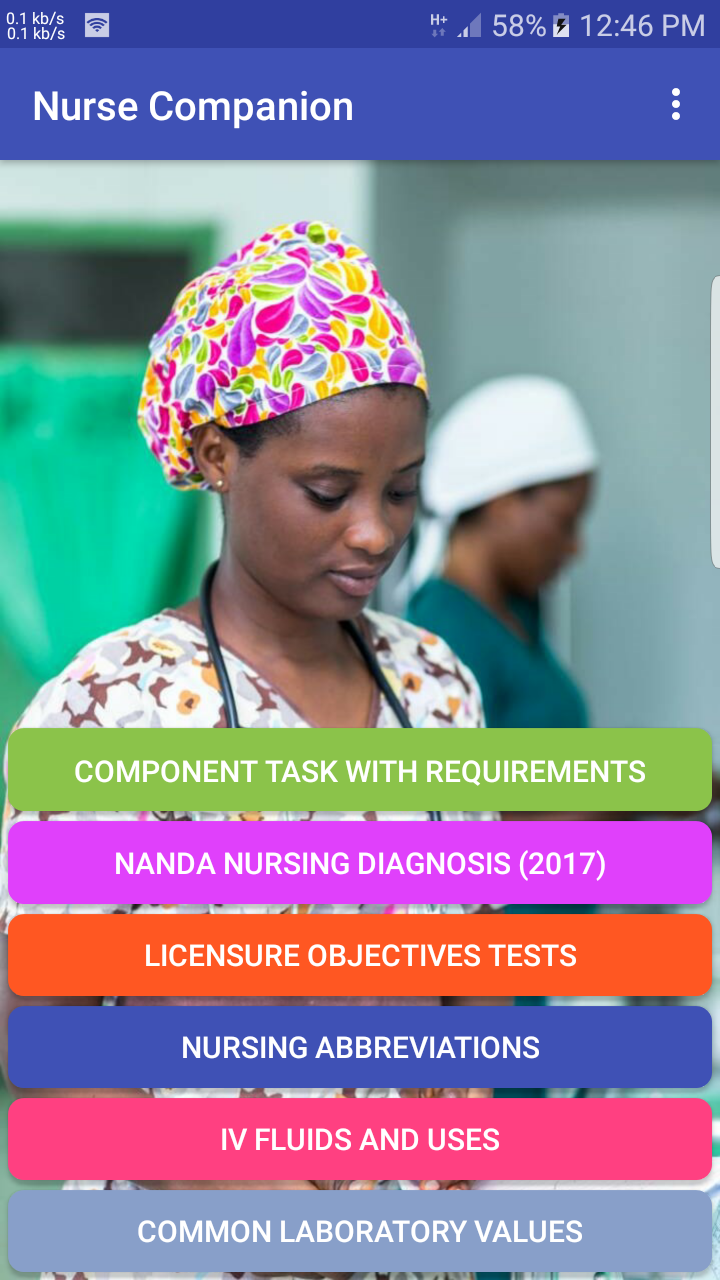Select NANDA Nursing Diagnosis (2017)

point(360,863)
